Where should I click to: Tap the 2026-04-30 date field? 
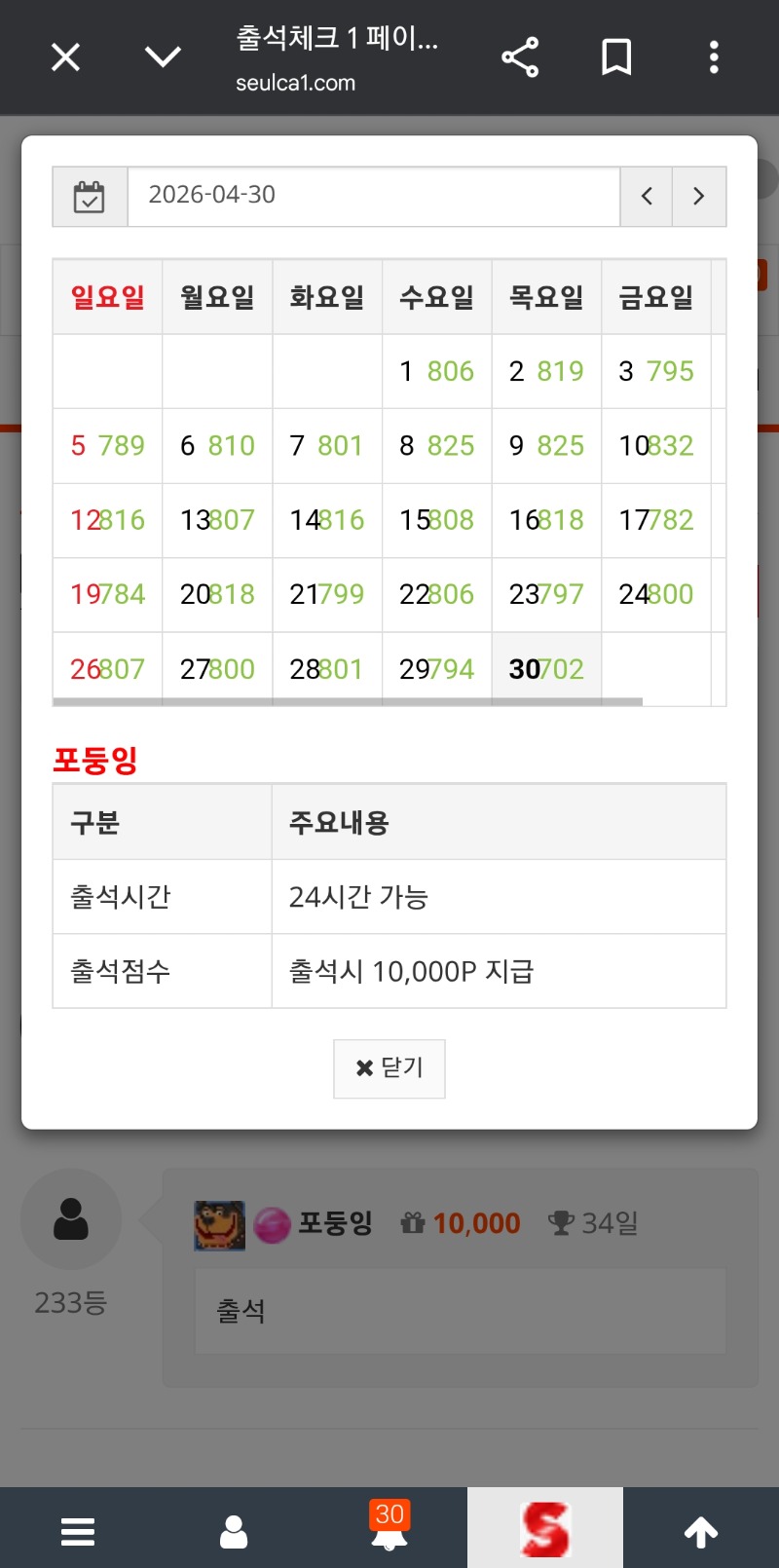coord(373,196)
